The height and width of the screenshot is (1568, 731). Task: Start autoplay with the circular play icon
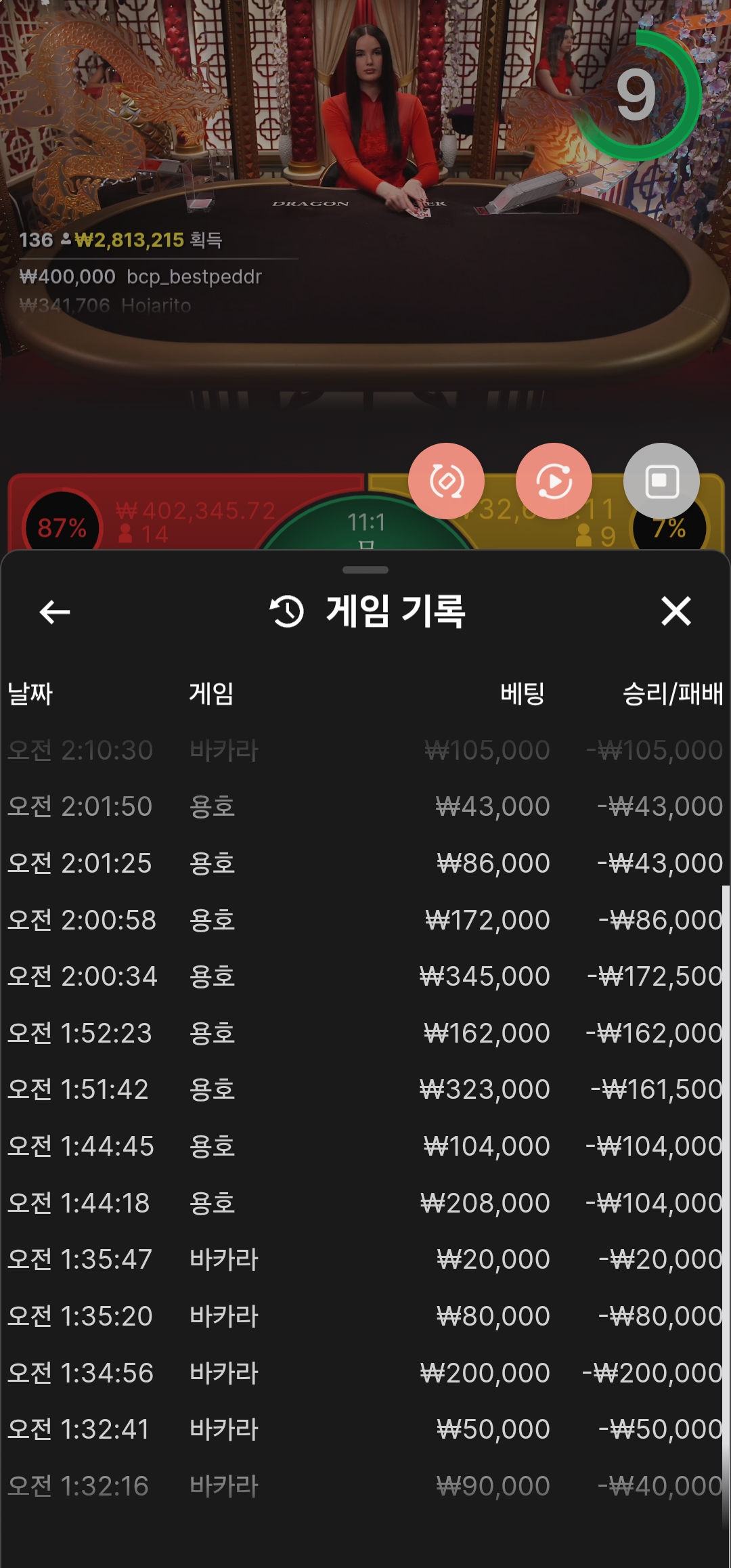tap(554, 480)
